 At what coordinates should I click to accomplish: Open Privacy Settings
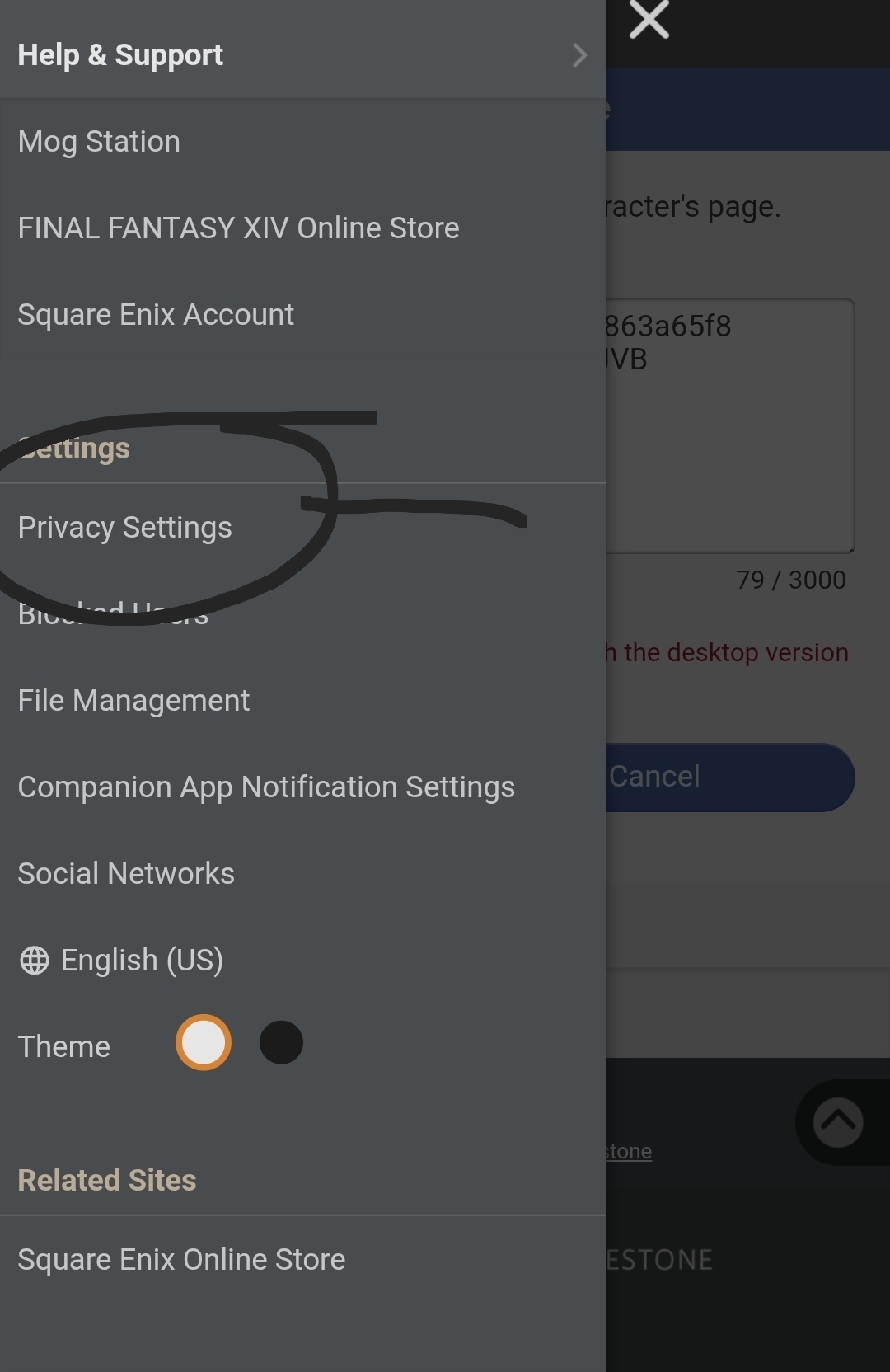click(x=125, y=528)
